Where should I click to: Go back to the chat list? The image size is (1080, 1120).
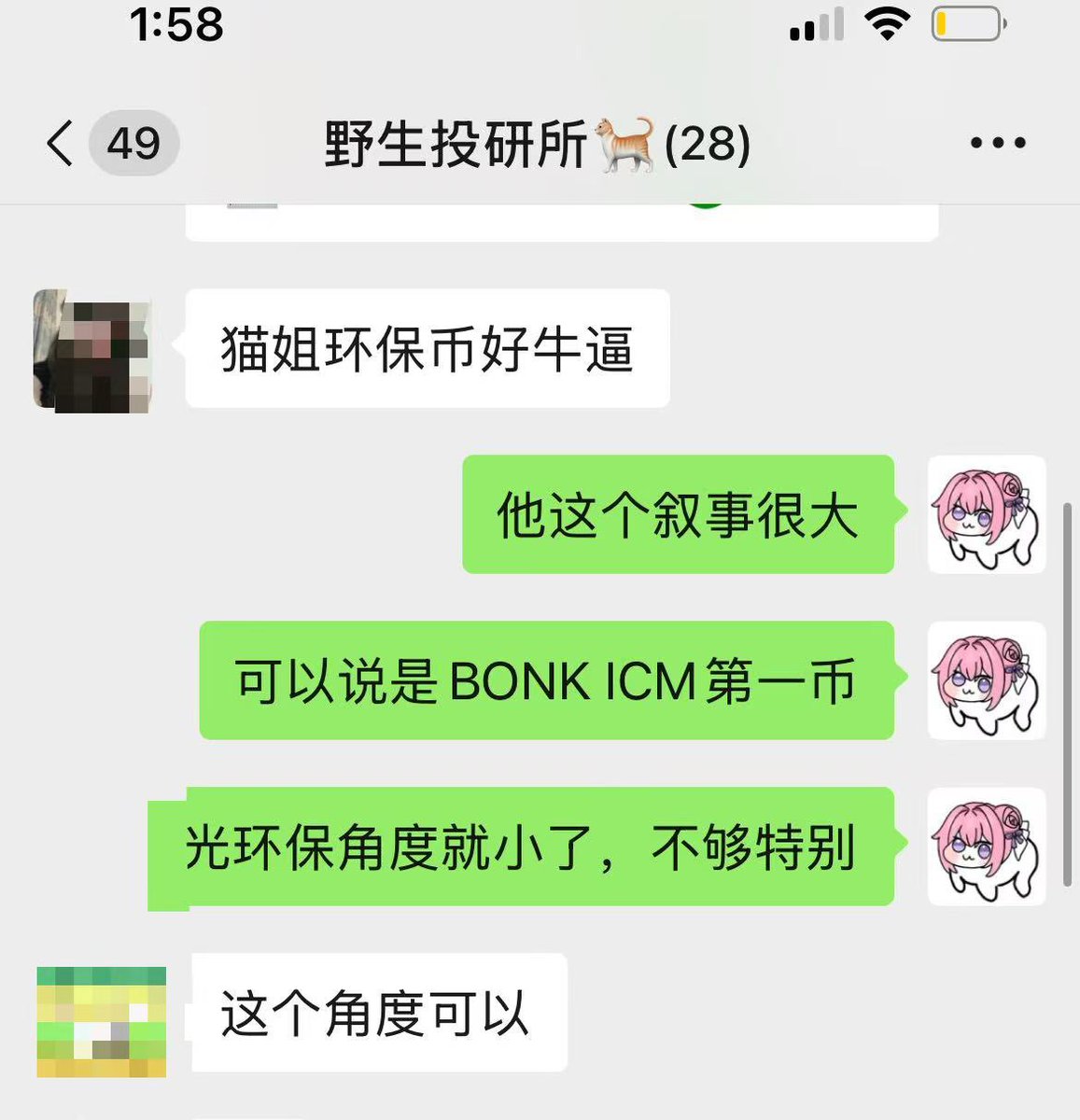coord(62,144)
